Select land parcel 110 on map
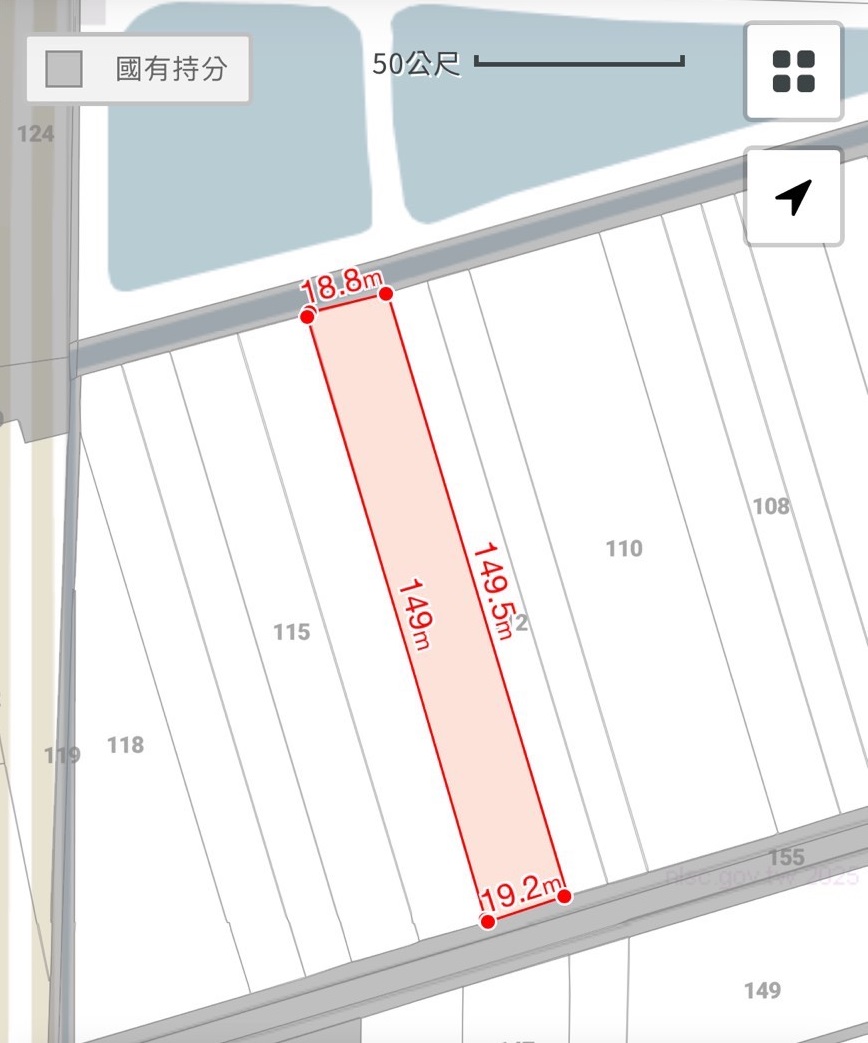Screen dimensions: 868x1043 pos(623,548)
